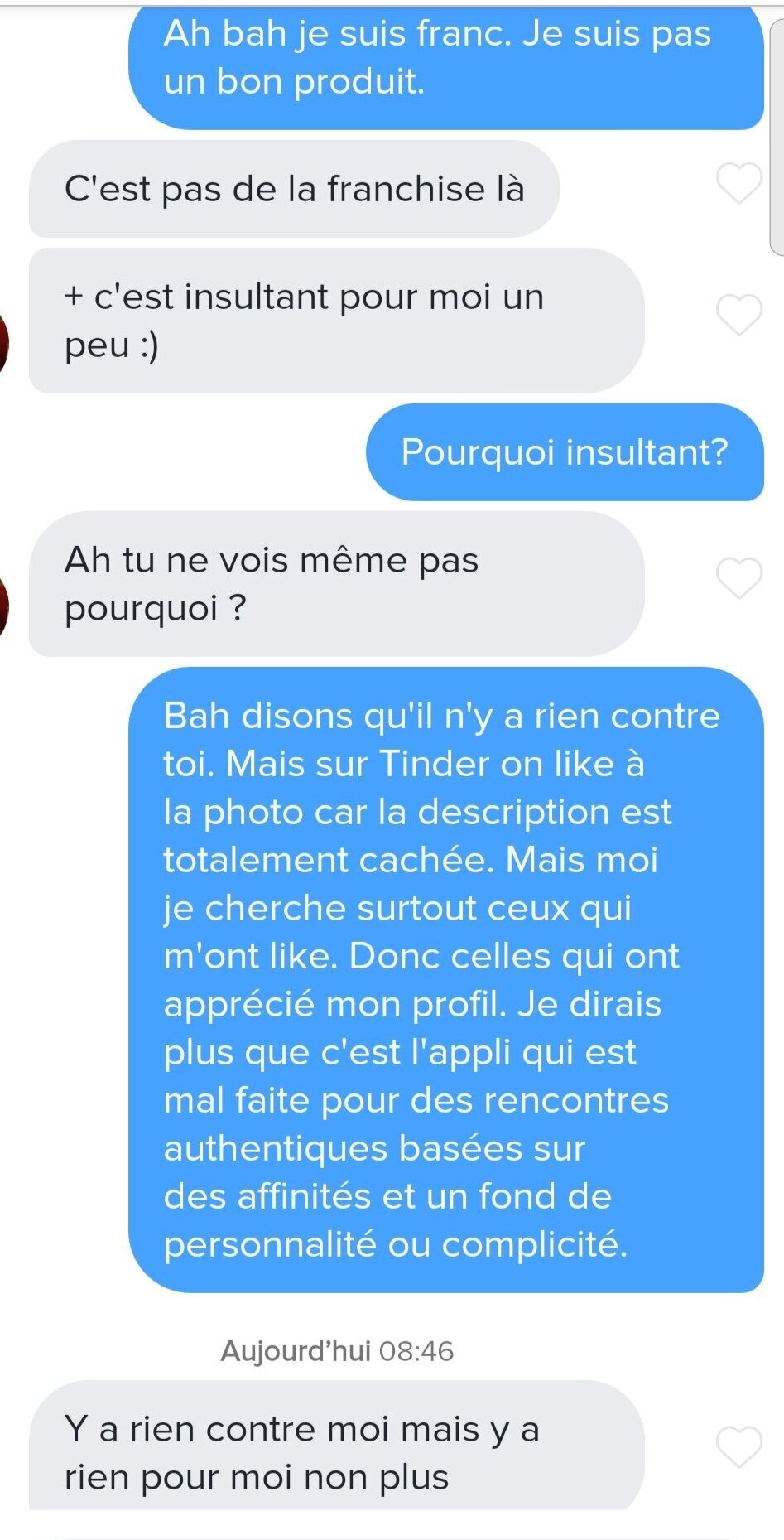784x1540 pixels.
Task: Open the match's avatar beside "Ah tu ne vois"
Action: [x=3, y=607]
